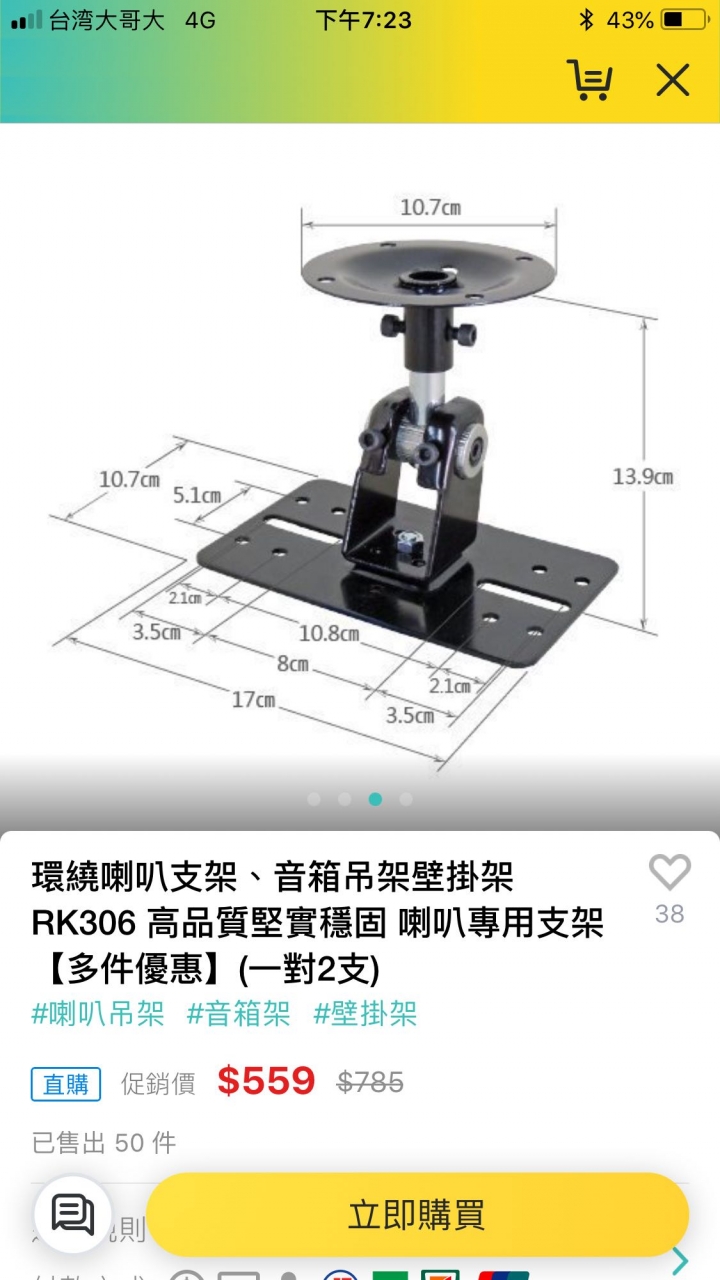Open the #壁掛架 hashtag
Viewport: 720px width, 1280px height.
[x=365, y=1014]
